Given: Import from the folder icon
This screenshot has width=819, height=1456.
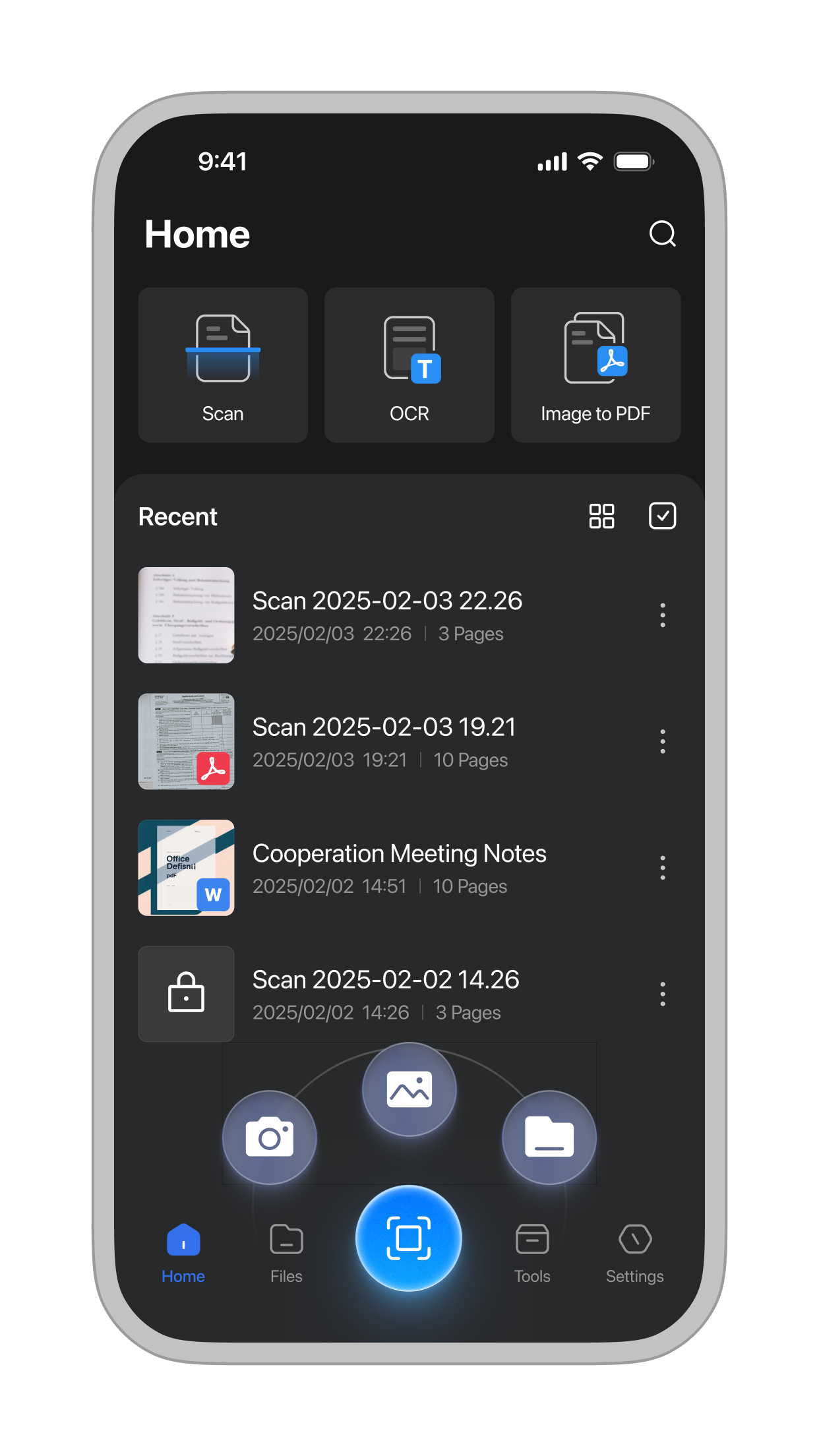Looking at the screenshot, I should (549, 1137).
